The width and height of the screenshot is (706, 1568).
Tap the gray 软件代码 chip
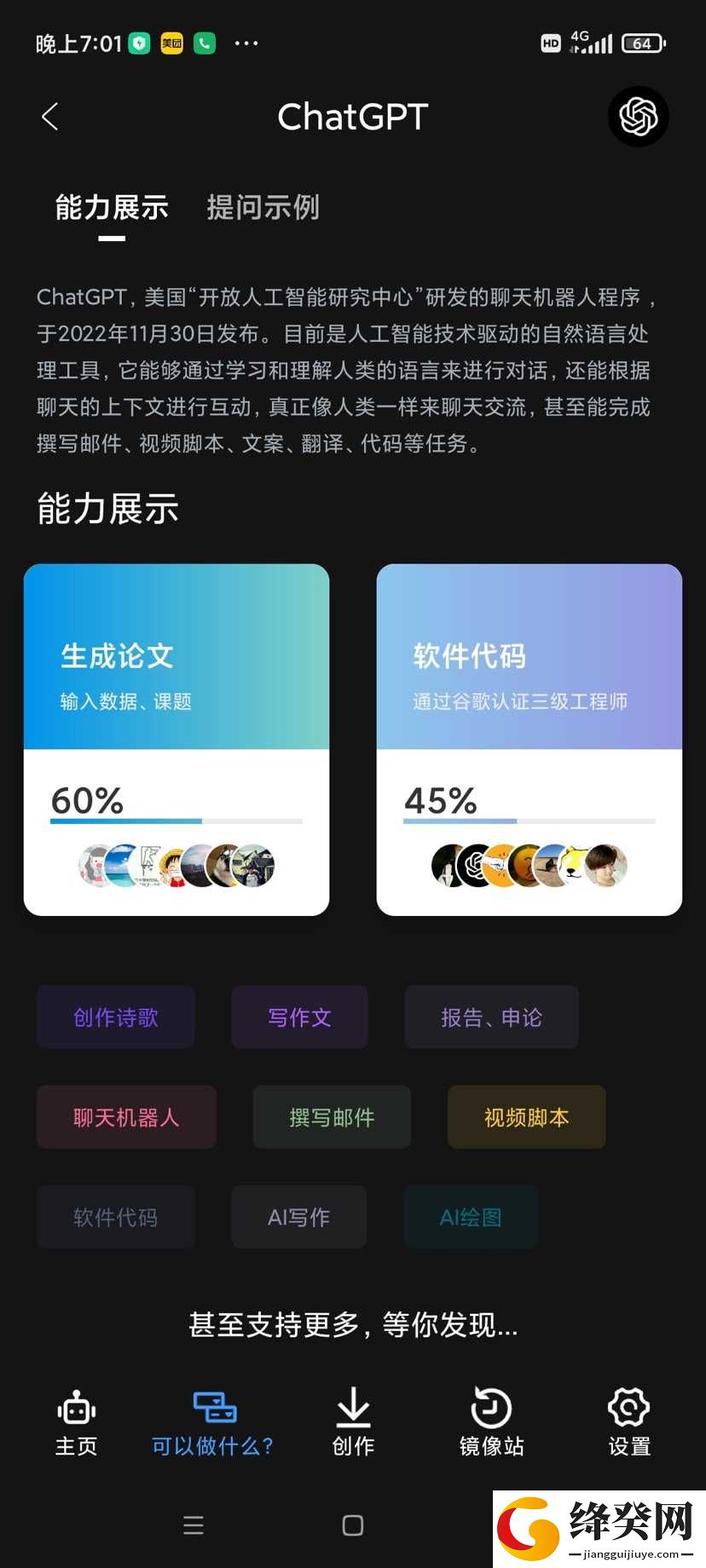tap(116, 1217)
